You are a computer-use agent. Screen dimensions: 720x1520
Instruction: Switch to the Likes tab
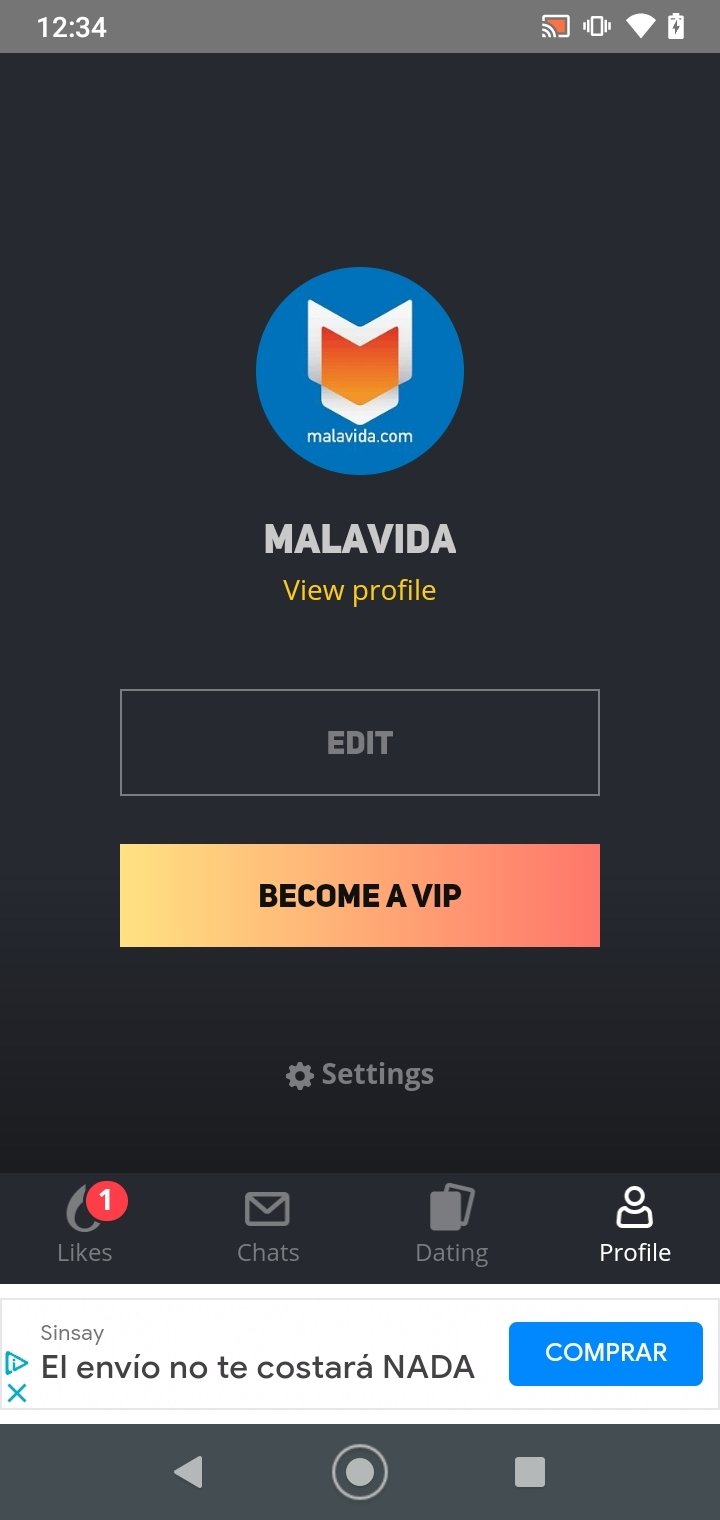[85, 1227]
